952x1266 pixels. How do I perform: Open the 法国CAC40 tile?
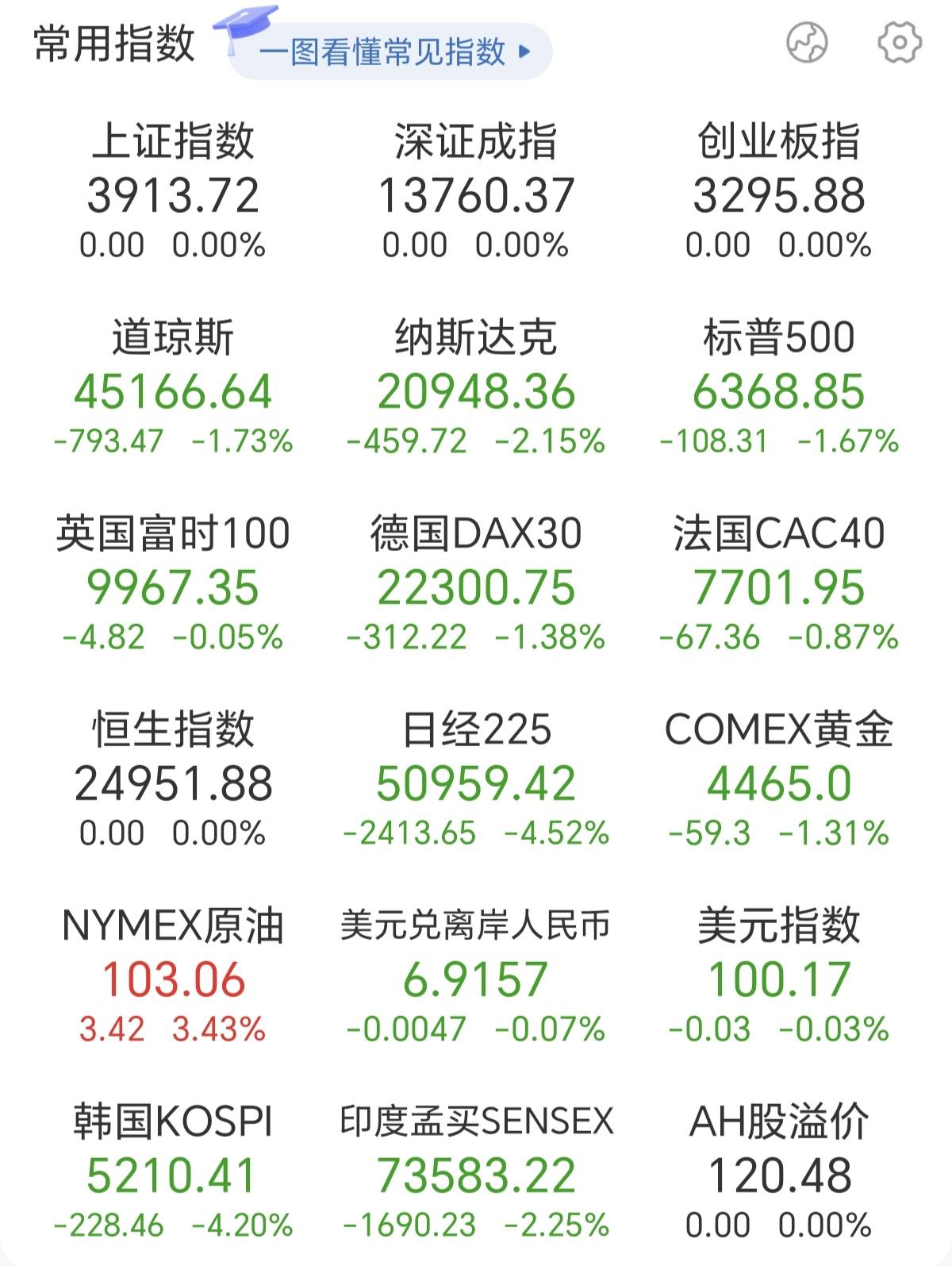[x=779, y=583]
